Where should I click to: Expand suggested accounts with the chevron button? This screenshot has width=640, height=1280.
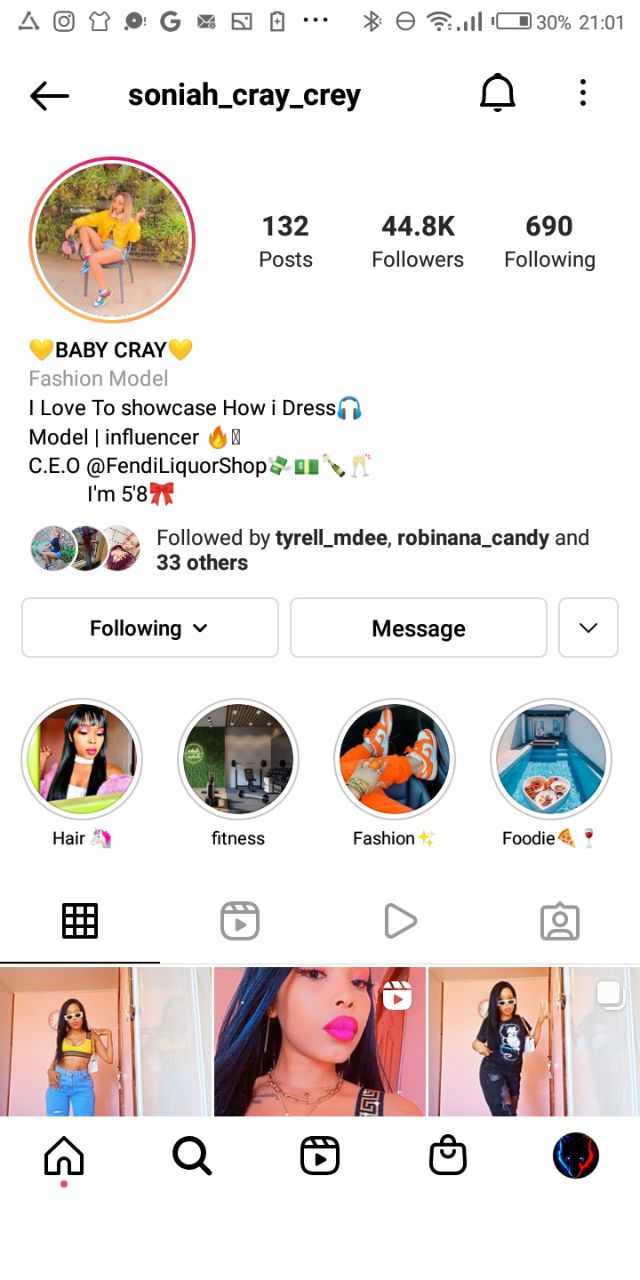point(588,628)
